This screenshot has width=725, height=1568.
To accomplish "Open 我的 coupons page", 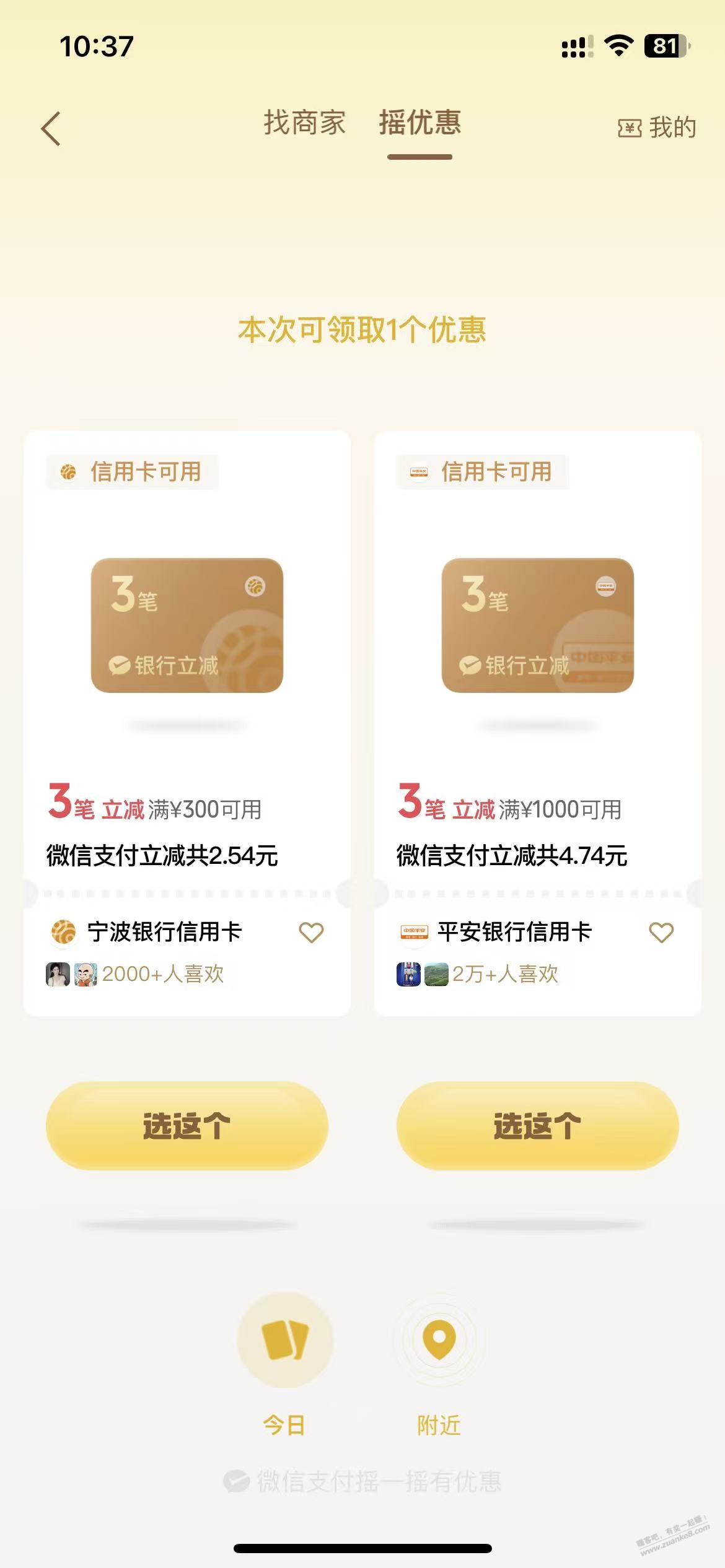I will [657, 128].
